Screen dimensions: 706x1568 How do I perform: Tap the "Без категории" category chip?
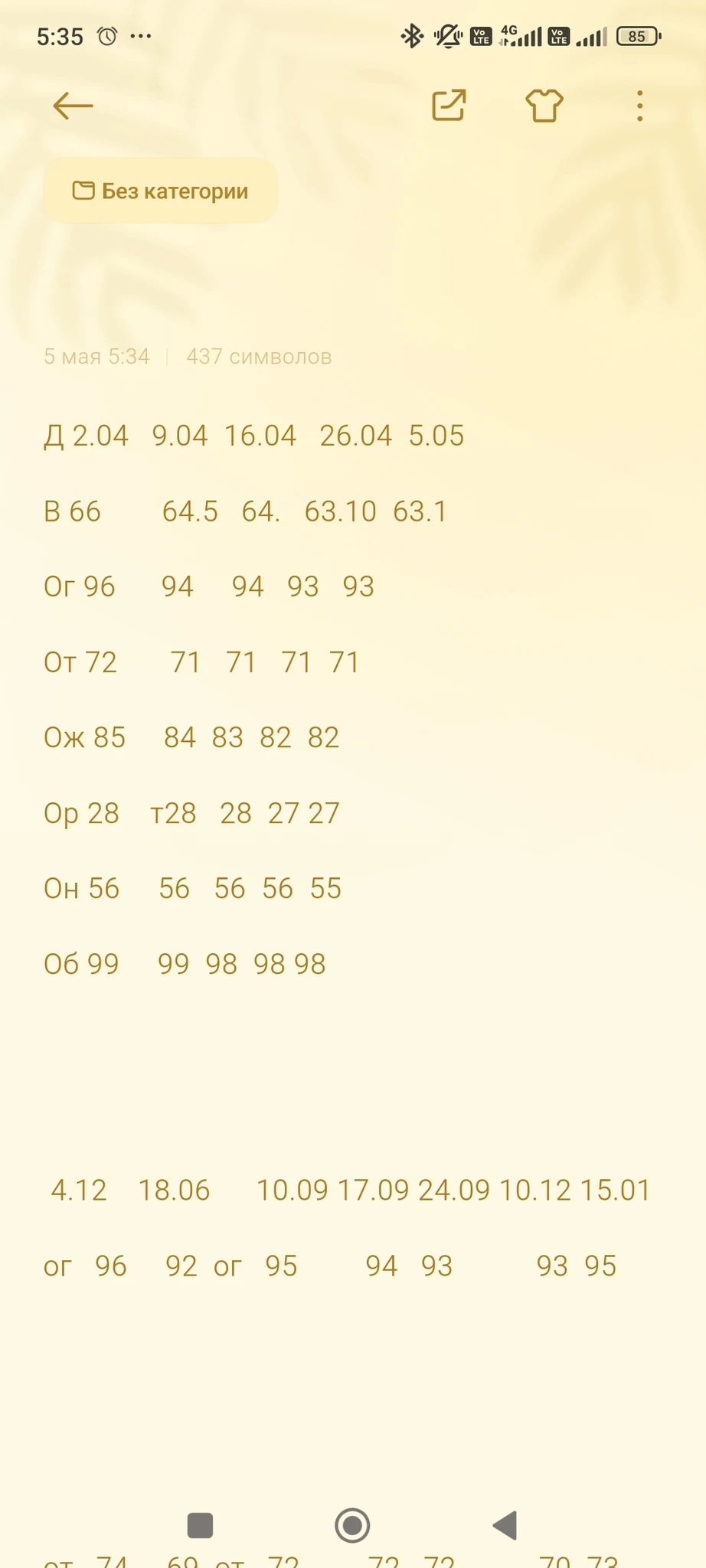161,191
